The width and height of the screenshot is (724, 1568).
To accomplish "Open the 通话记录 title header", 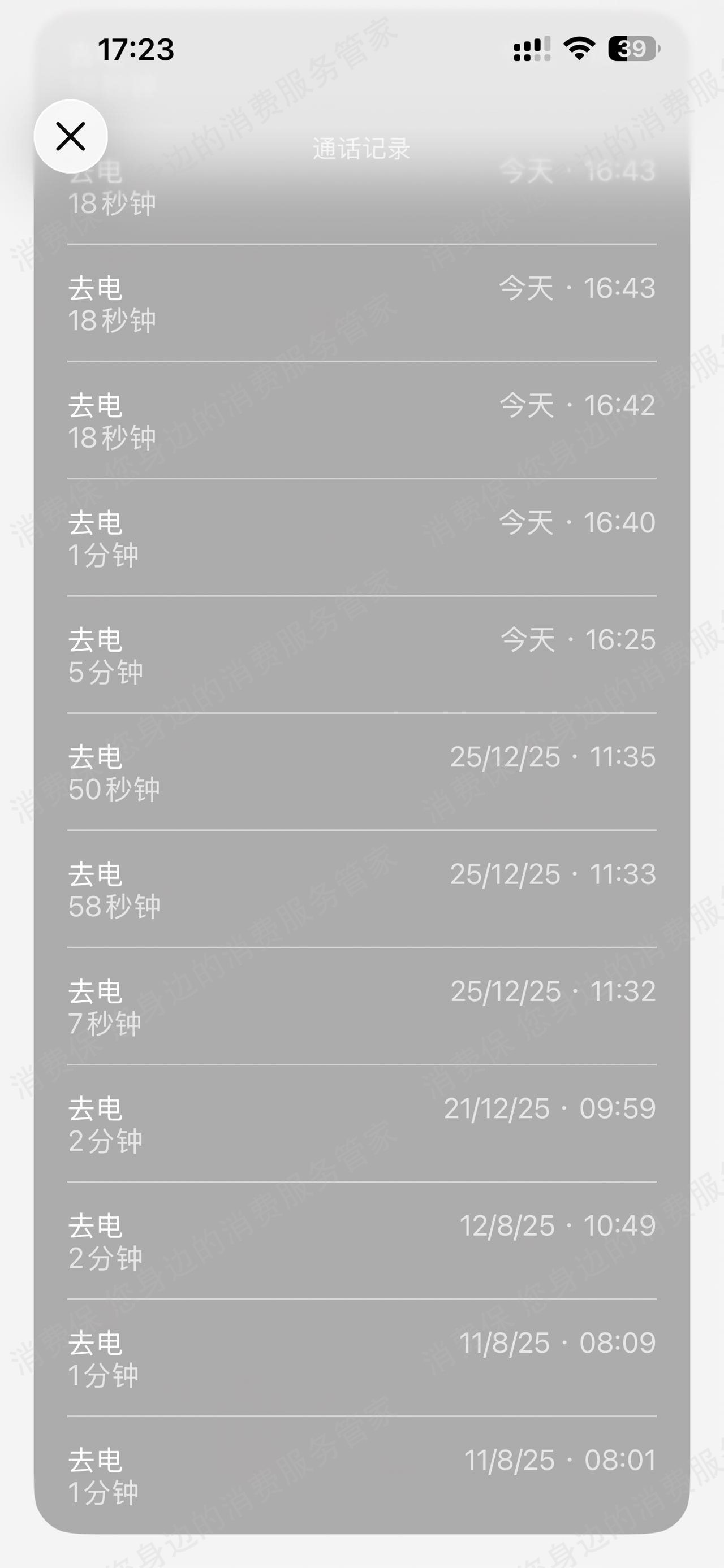I will [x=361, y=149].
